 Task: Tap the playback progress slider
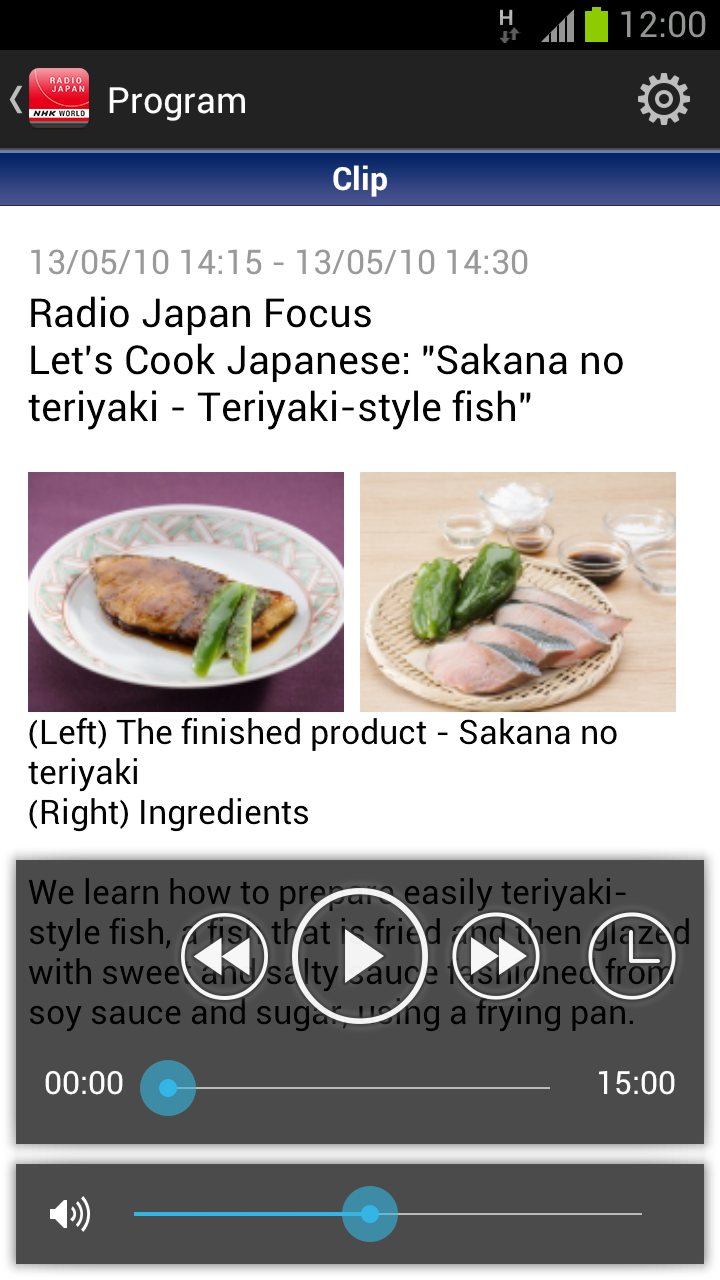[360, 1087]
